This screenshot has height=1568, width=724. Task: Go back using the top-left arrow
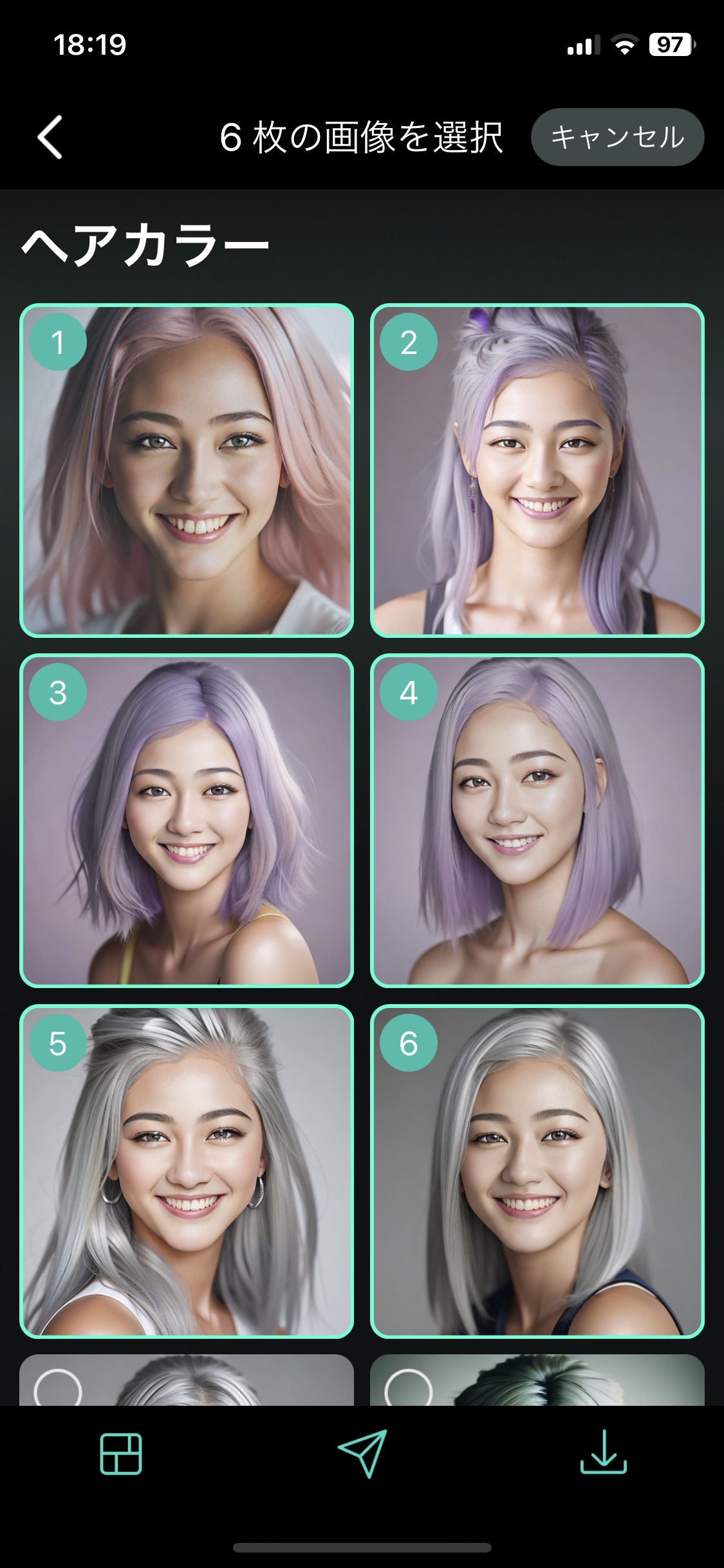tap(50, 137)
